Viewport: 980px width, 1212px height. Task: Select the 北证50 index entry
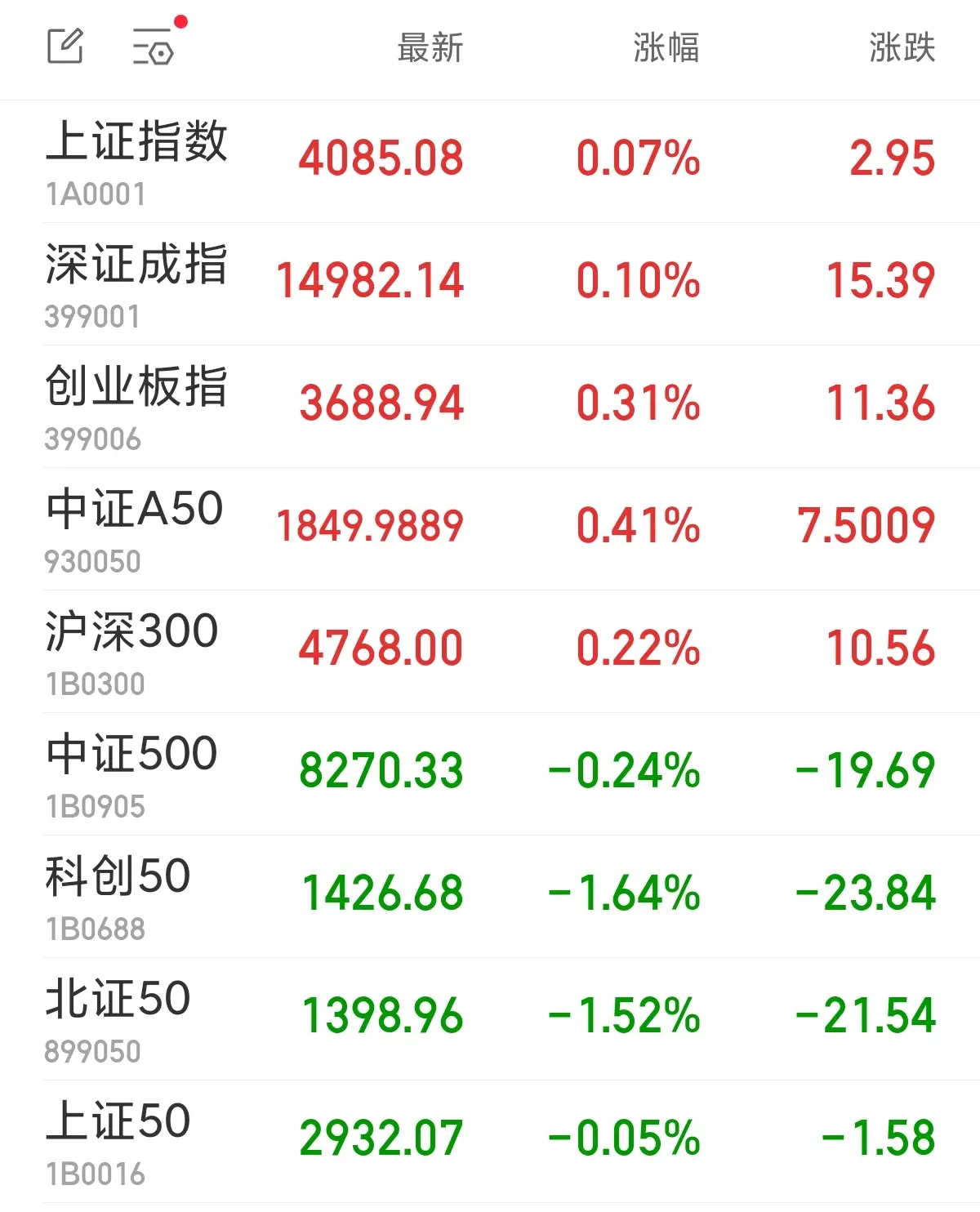118,1018
